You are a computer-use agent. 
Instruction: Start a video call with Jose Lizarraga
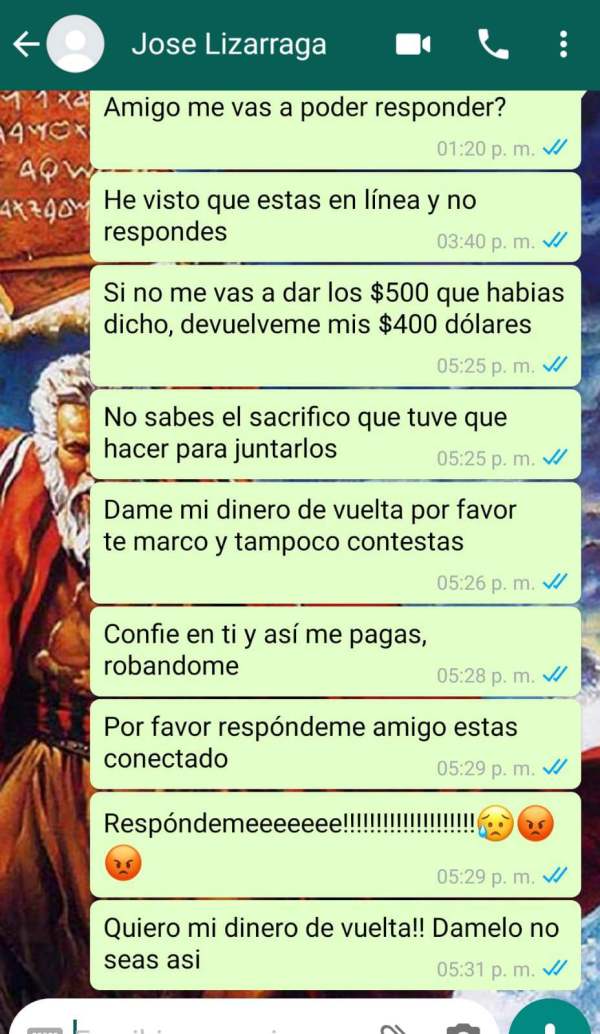click(413, 45)
